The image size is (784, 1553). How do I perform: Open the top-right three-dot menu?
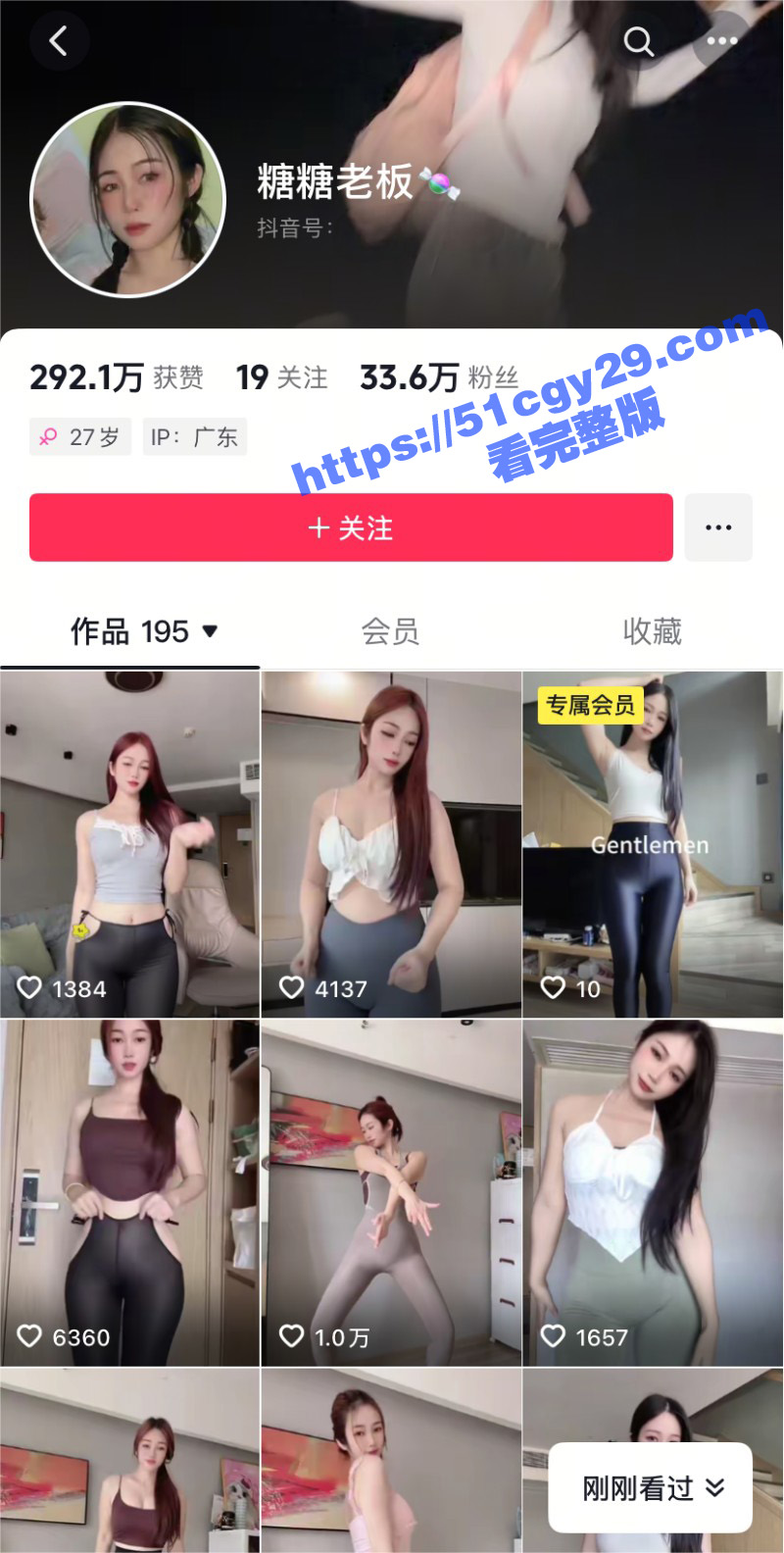pyautogui.click(x=722, y=41)
